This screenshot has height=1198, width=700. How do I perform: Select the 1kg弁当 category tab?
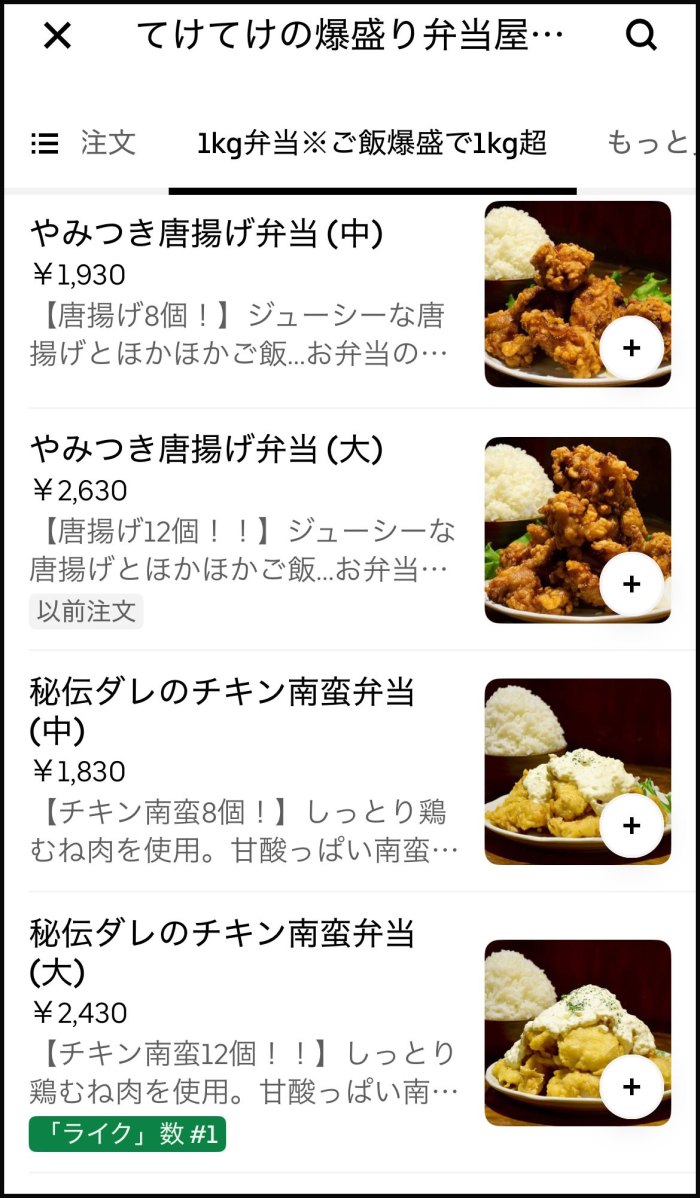tap(372, 143)
